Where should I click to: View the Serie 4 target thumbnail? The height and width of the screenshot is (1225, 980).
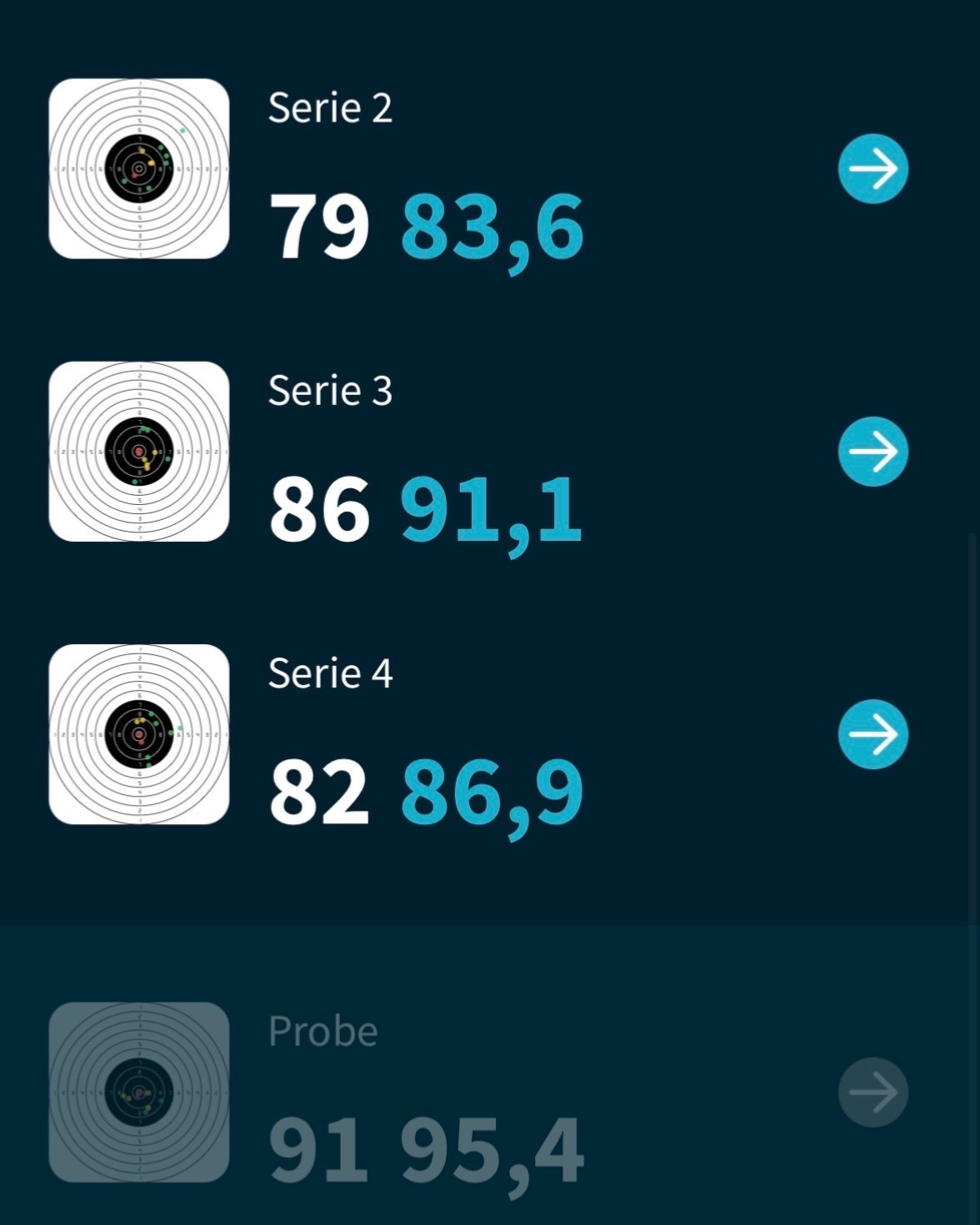coord(139,733)
